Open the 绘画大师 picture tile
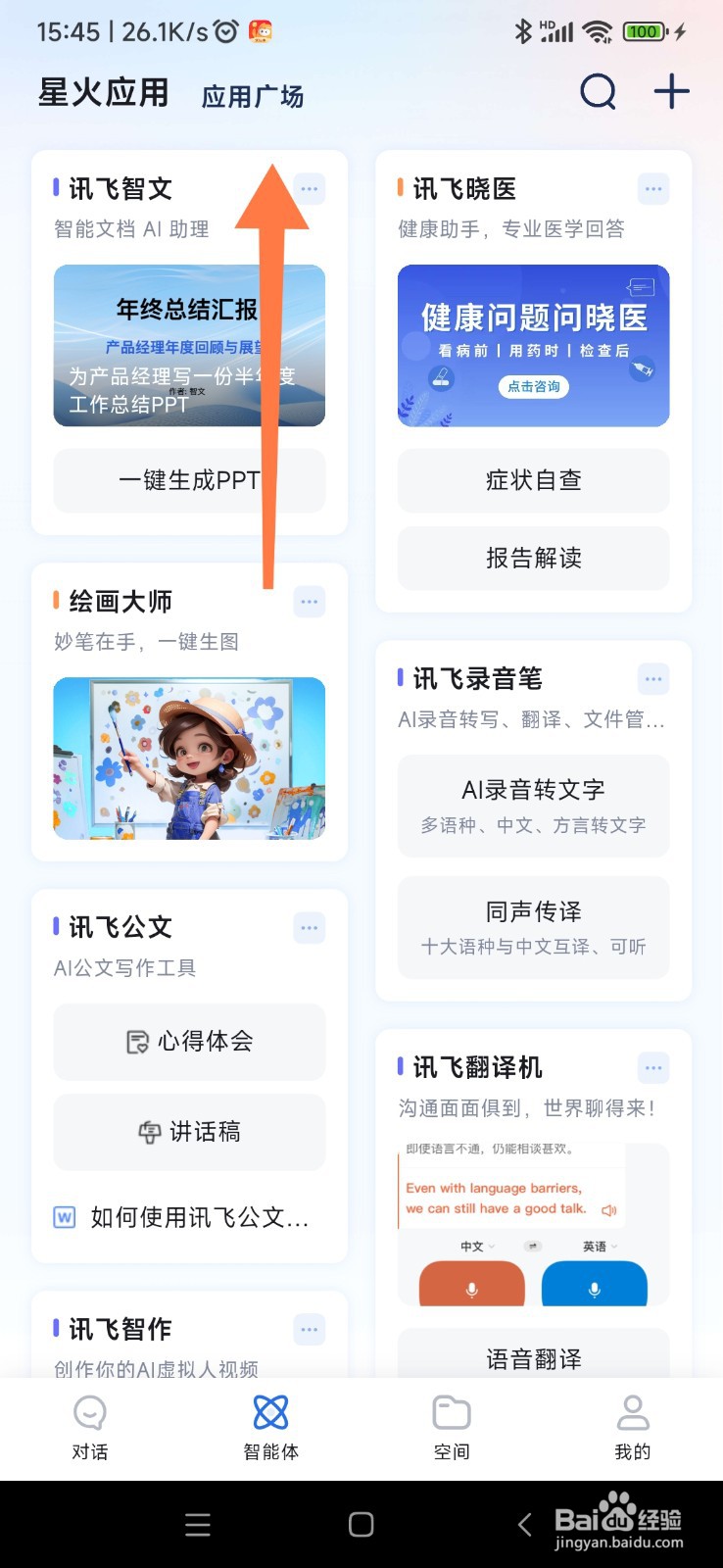 189,758
